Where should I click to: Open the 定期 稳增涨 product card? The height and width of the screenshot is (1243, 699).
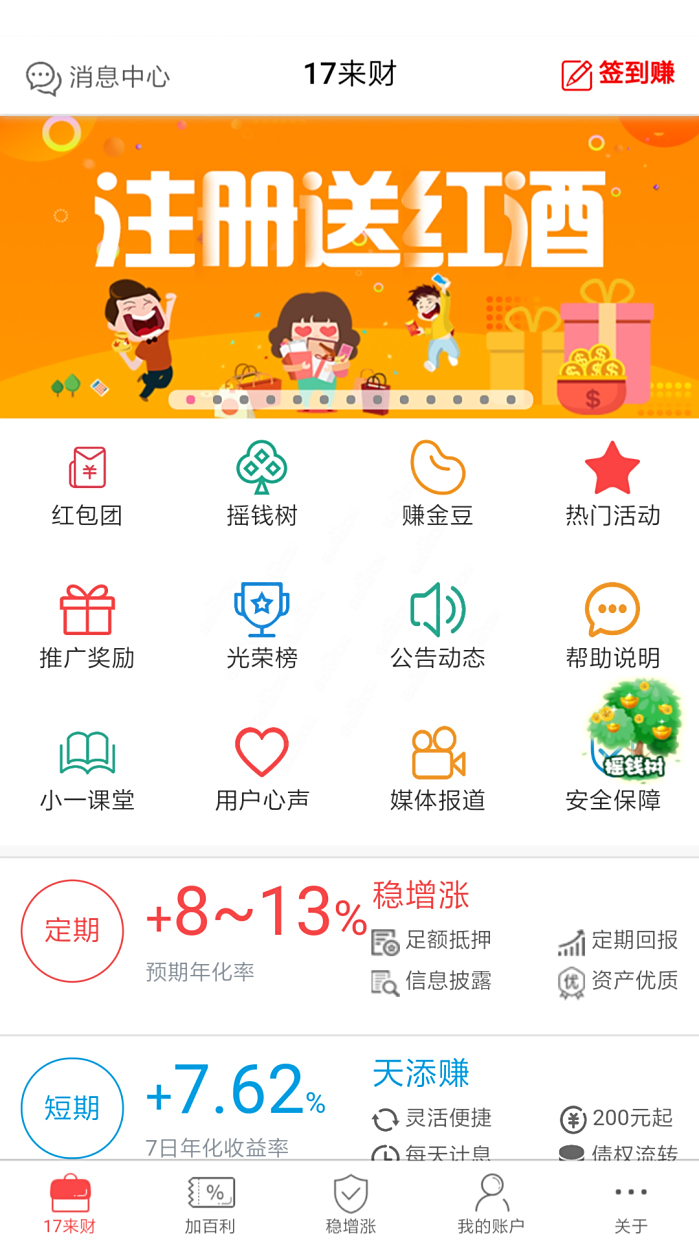point(349,945)
